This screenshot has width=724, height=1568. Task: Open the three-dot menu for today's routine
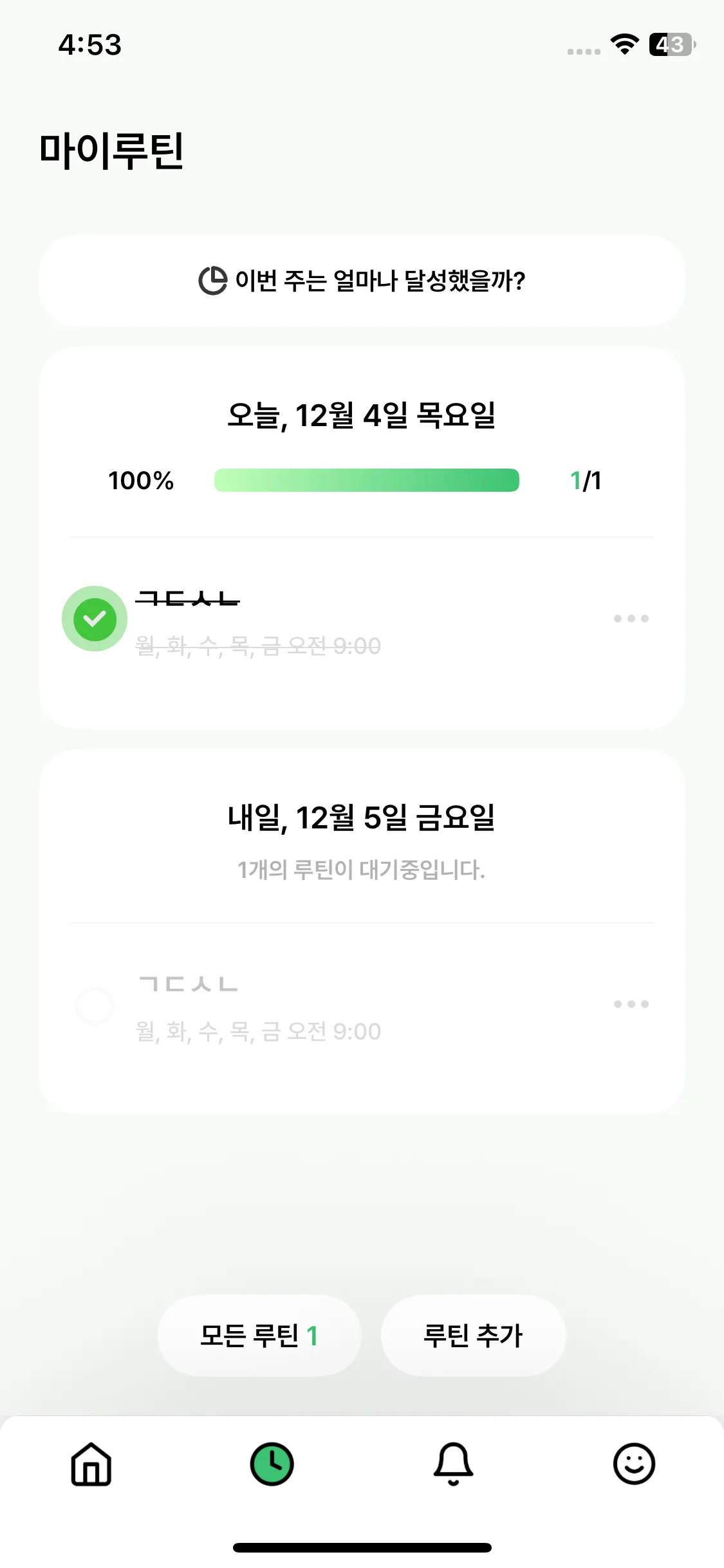(629, 619)
